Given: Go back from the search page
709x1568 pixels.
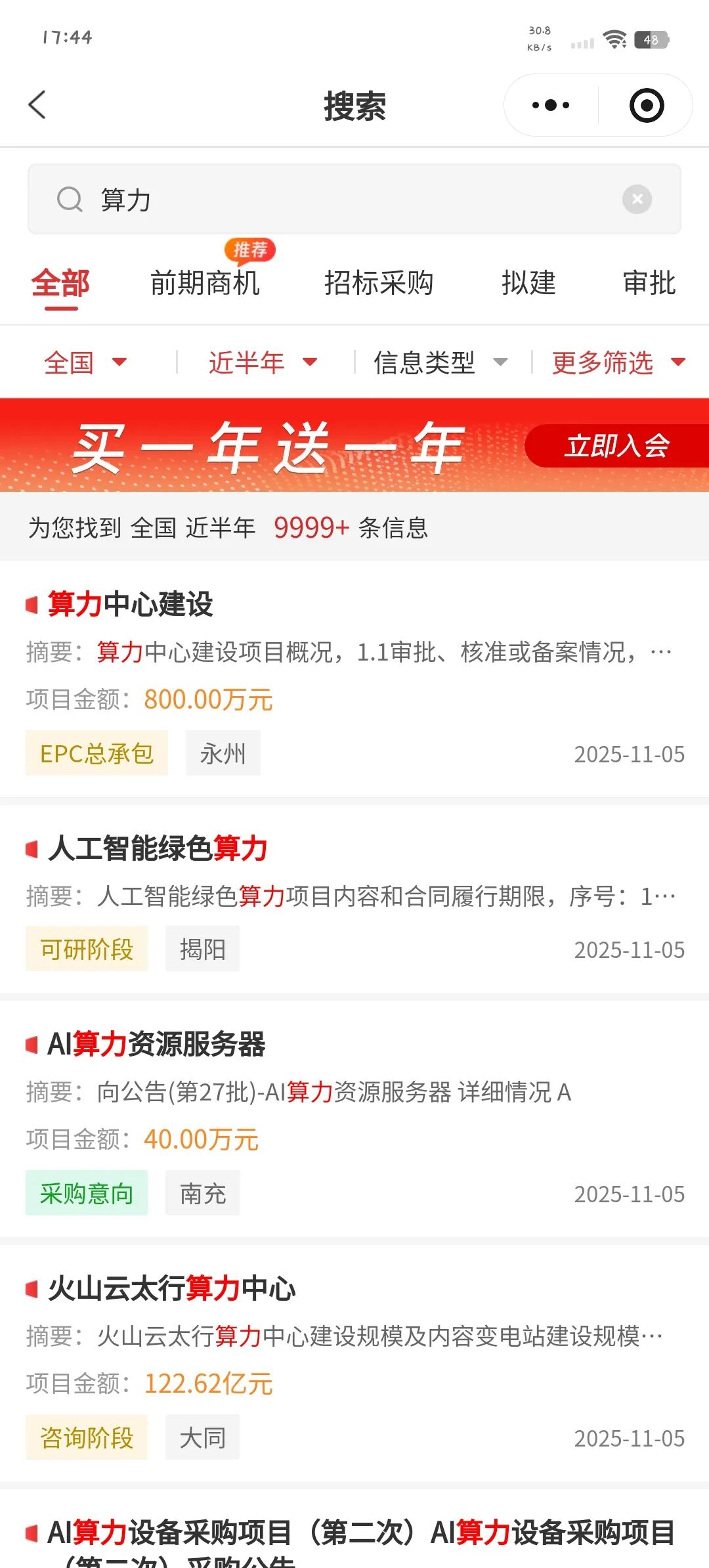Looking at the screenshot, I should [x=37, y=105].
